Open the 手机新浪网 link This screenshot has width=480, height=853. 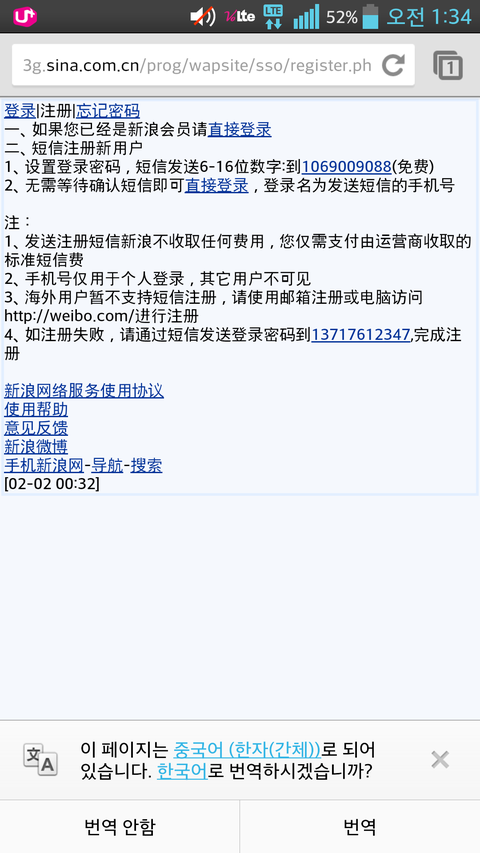pyautogui.click(x=44, y=466)
